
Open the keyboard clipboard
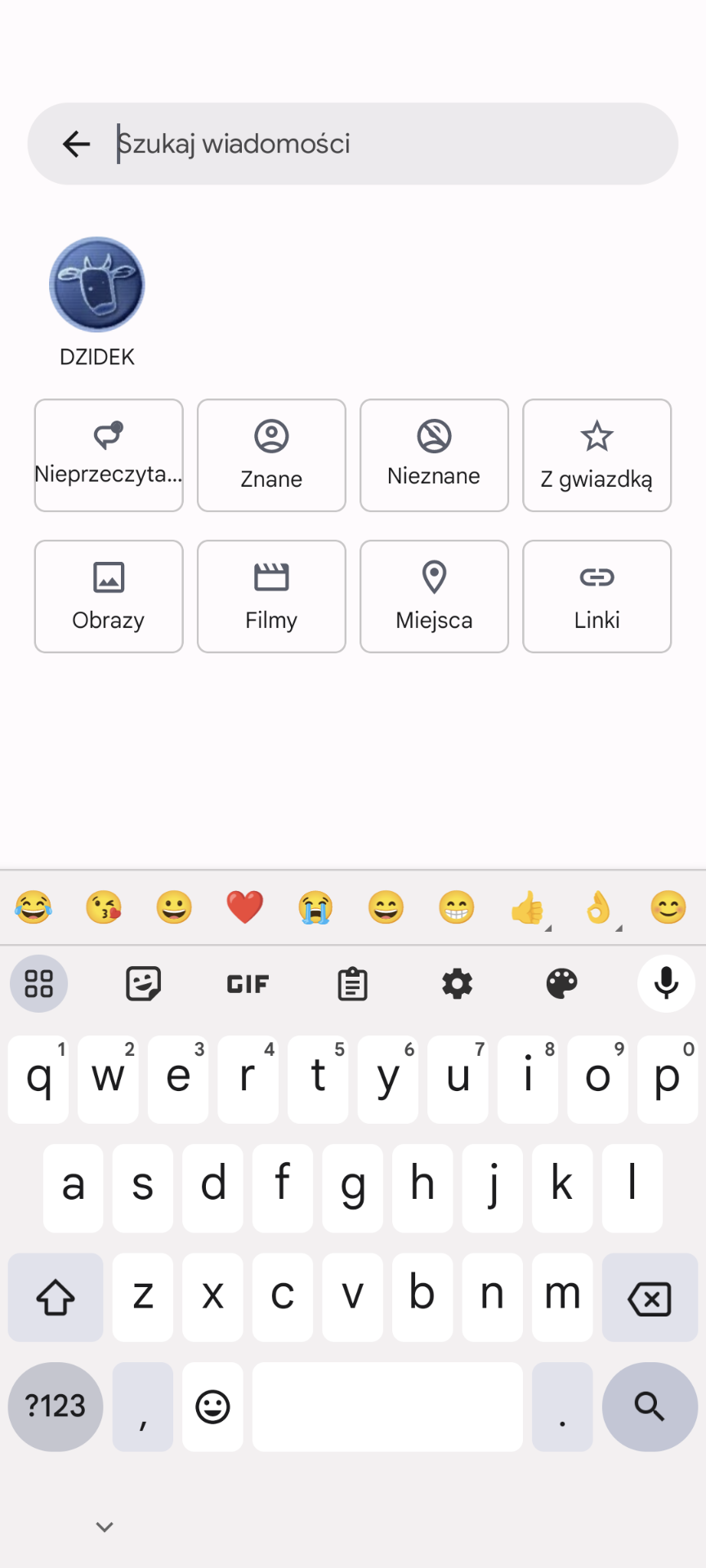point(352,984)
